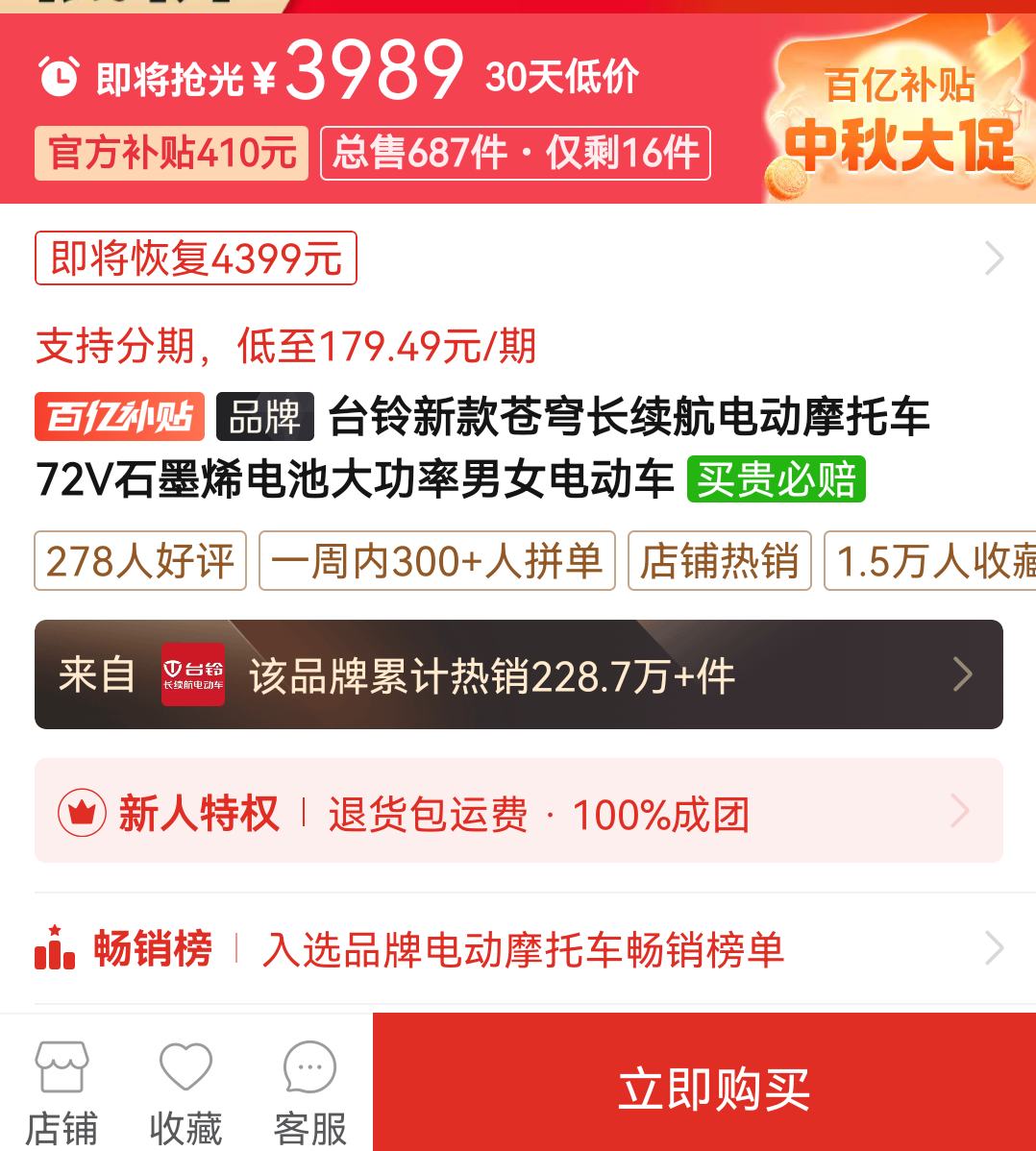Open 即将恢复4399元 price details
1036x1151 pixels.
coord(196,258)
